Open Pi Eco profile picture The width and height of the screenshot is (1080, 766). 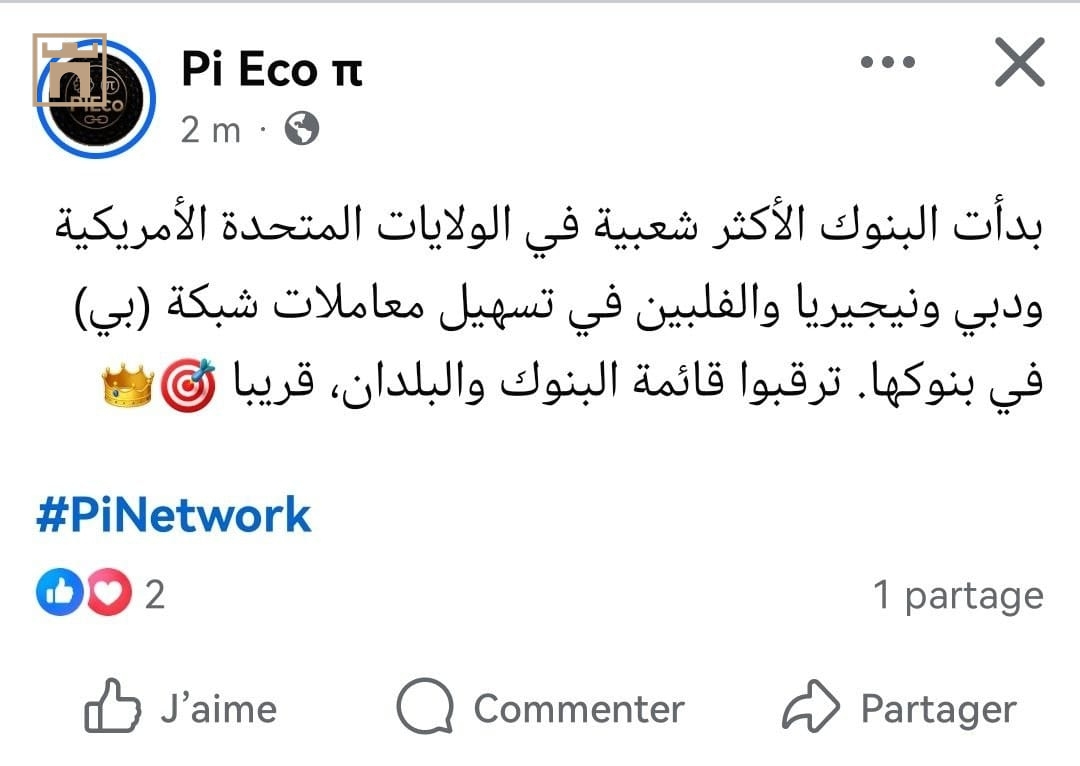click(x=95, y=99)
